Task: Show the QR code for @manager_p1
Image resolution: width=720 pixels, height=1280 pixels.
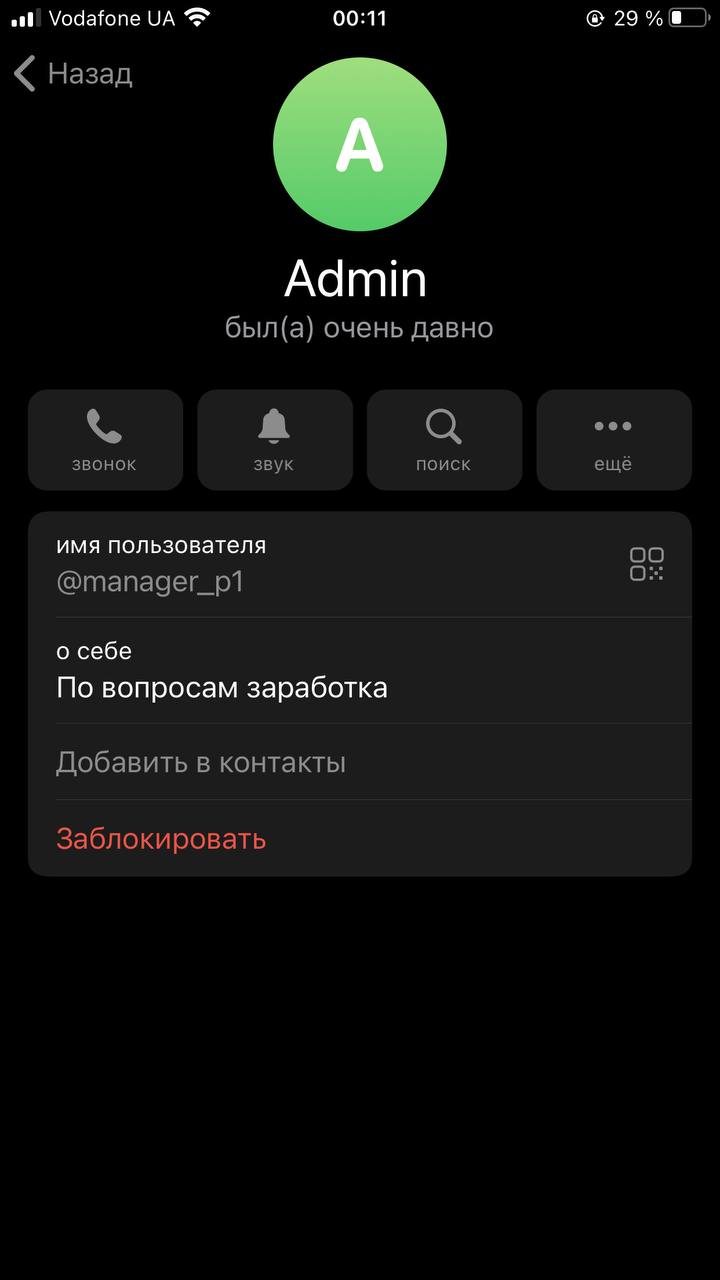Action: [647, 564]
